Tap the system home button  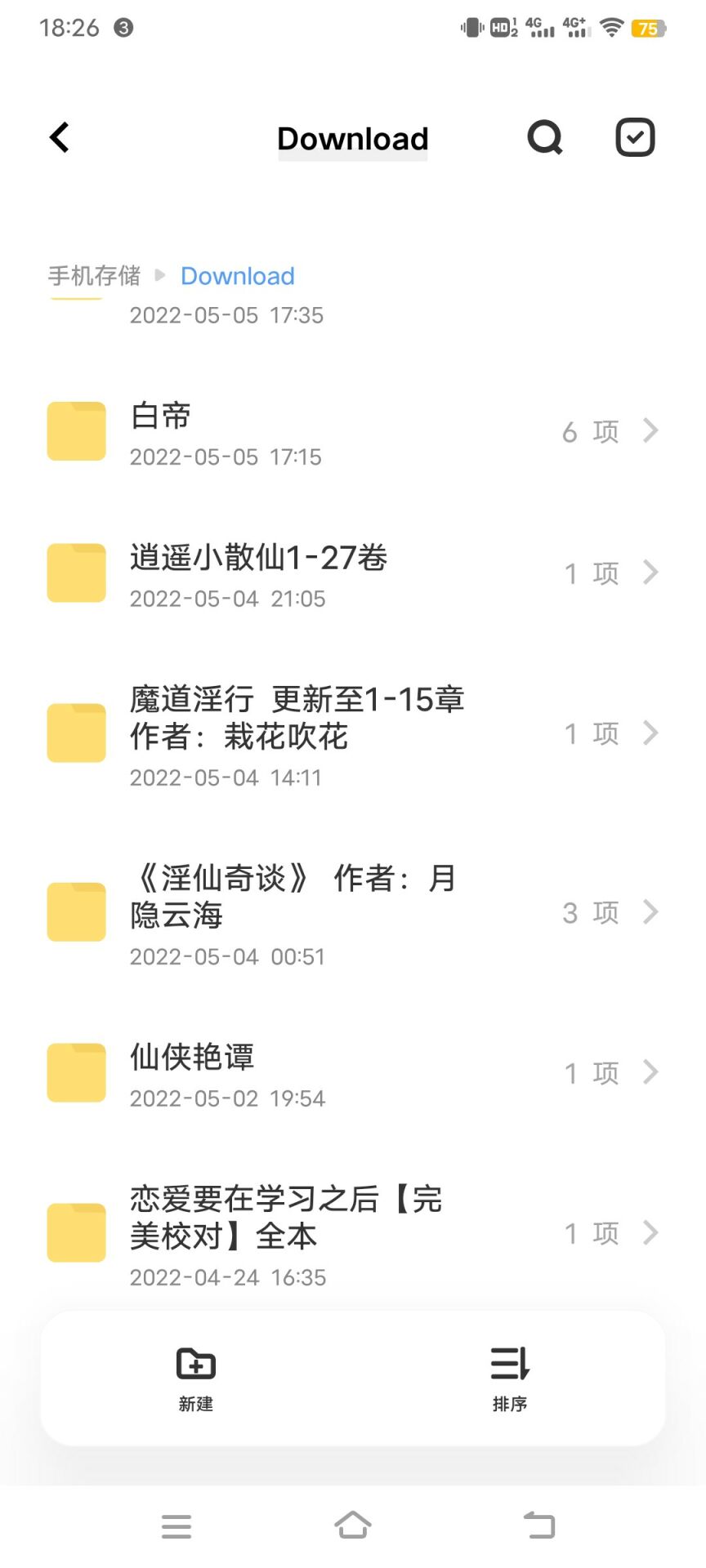(x=353, y=1526)
